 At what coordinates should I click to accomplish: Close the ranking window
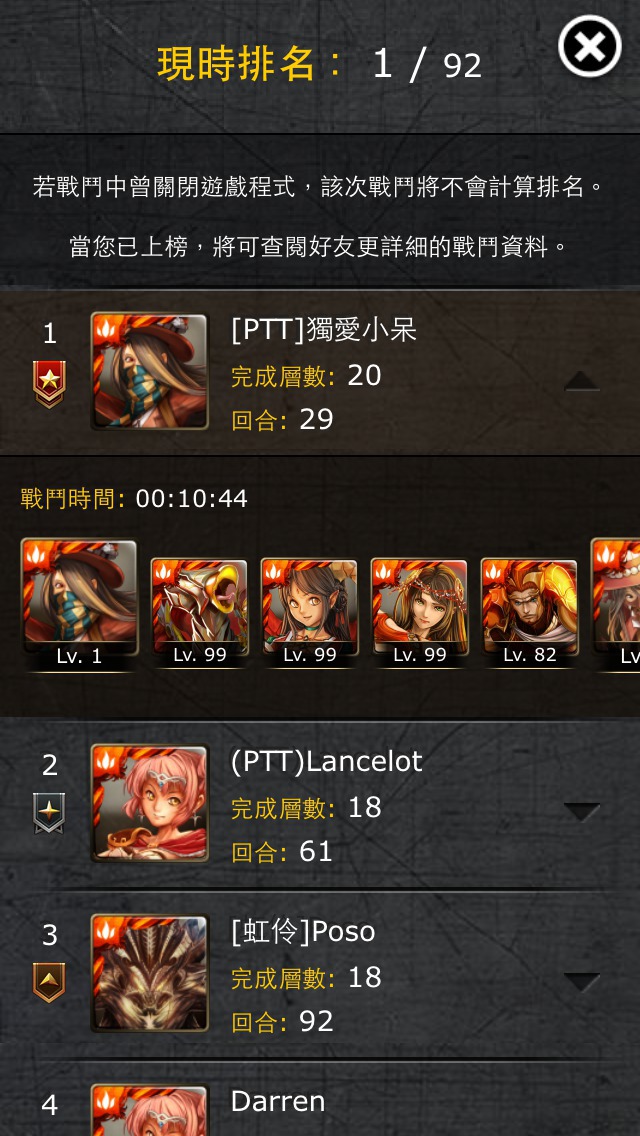[589, 46]
